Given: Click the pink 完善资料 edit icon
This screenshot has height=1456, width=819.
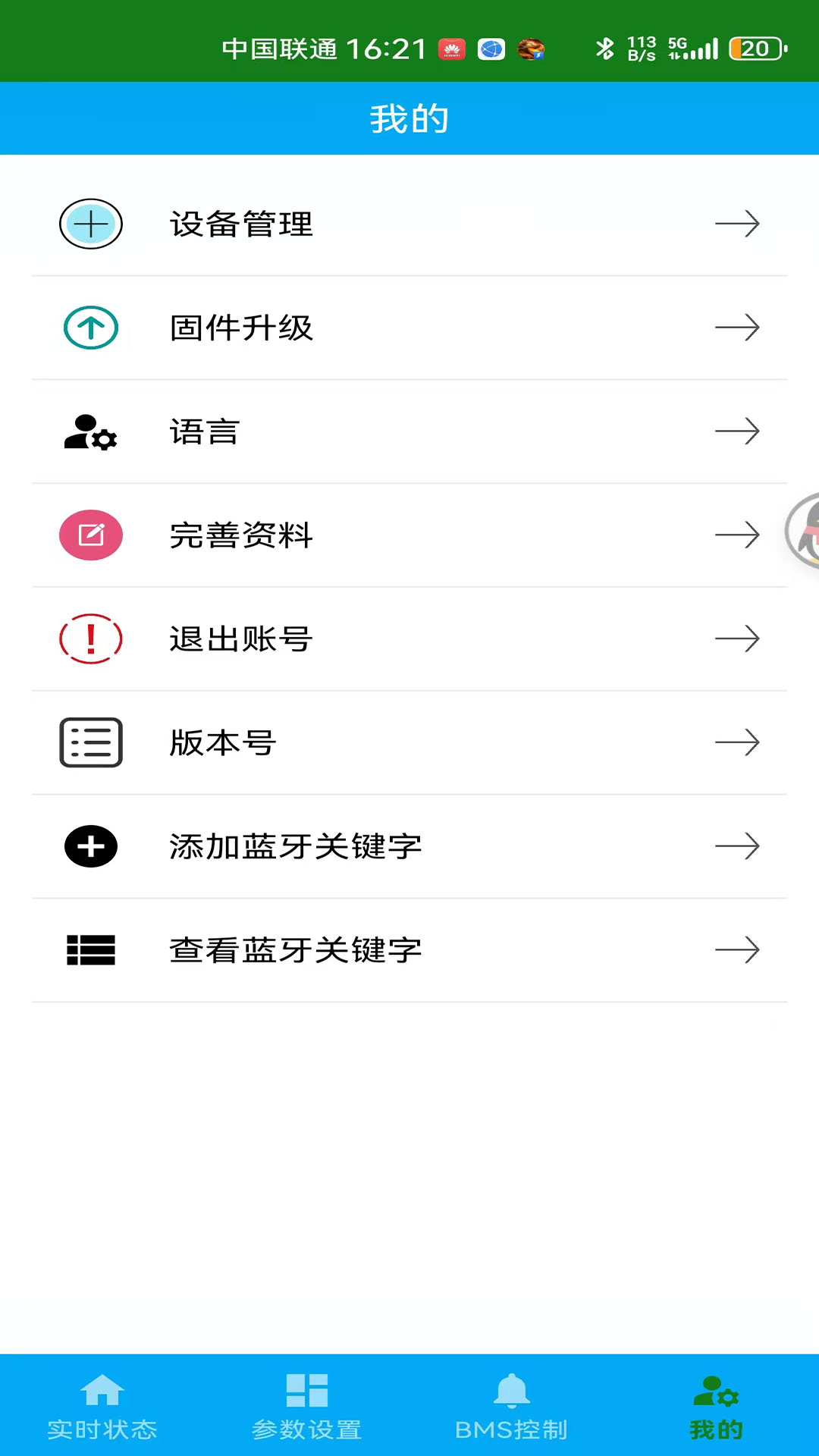Looking at the screenshot, I should click(90, 535).
